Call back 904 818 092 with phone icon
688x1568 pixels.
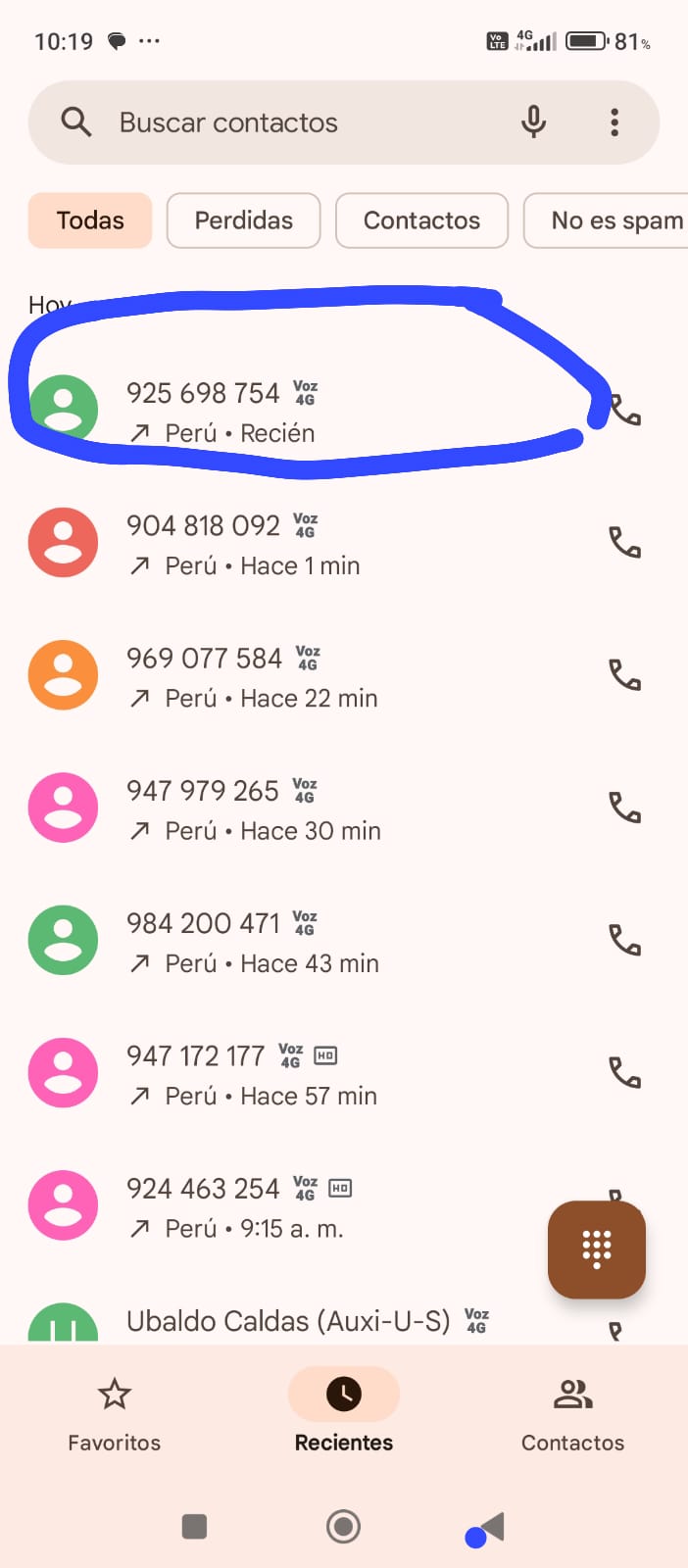point(624,542)
